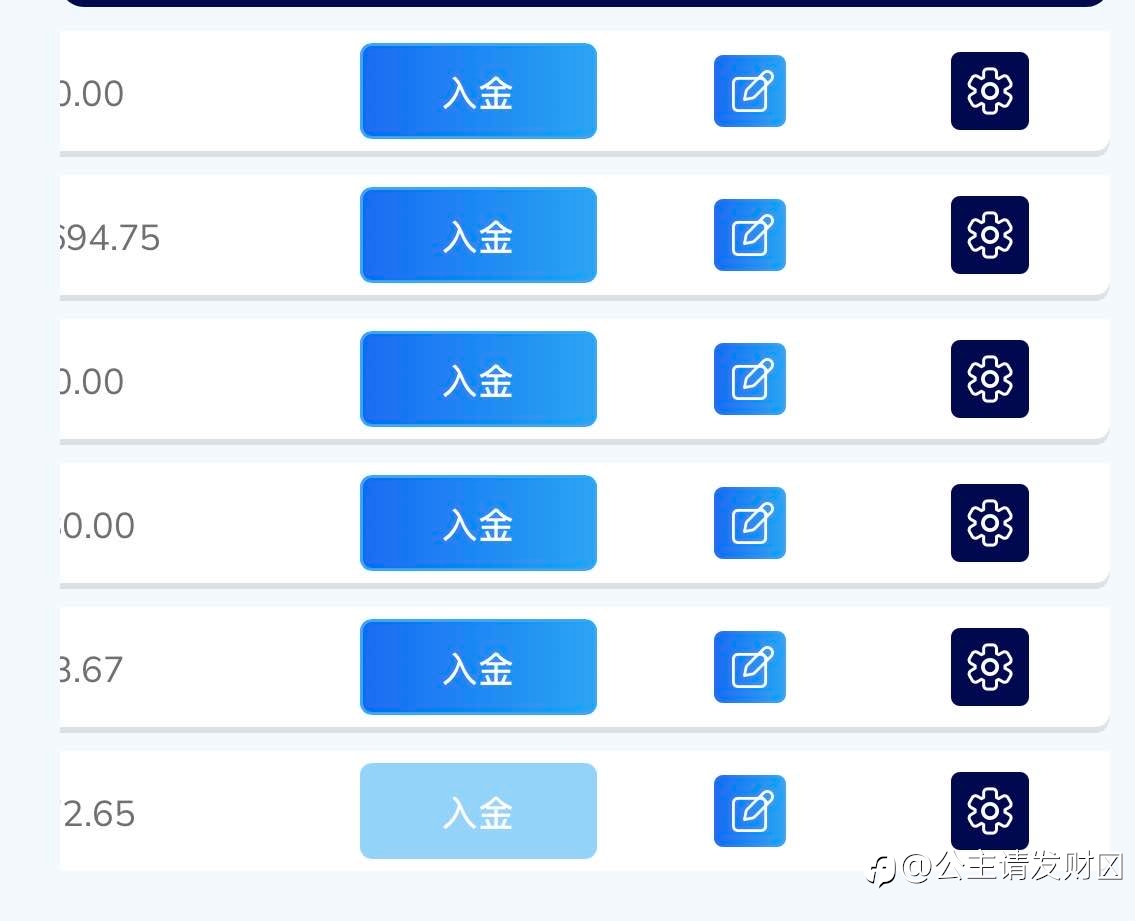Tap the faded 入金 button in 2.65 row
Screen dimensions: 1135x921
(x=478, y=811)
